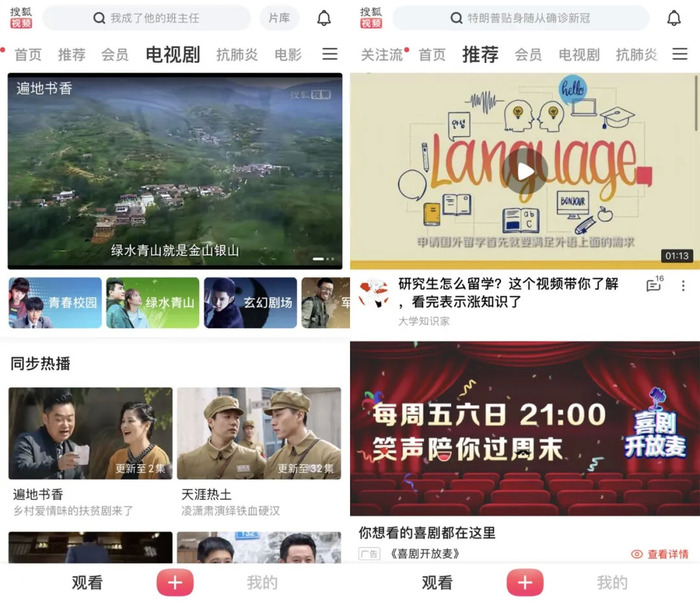This screenshot has height=601, width=700.
Task: Play the Language study-abroad video
Action: click(524, 170)
